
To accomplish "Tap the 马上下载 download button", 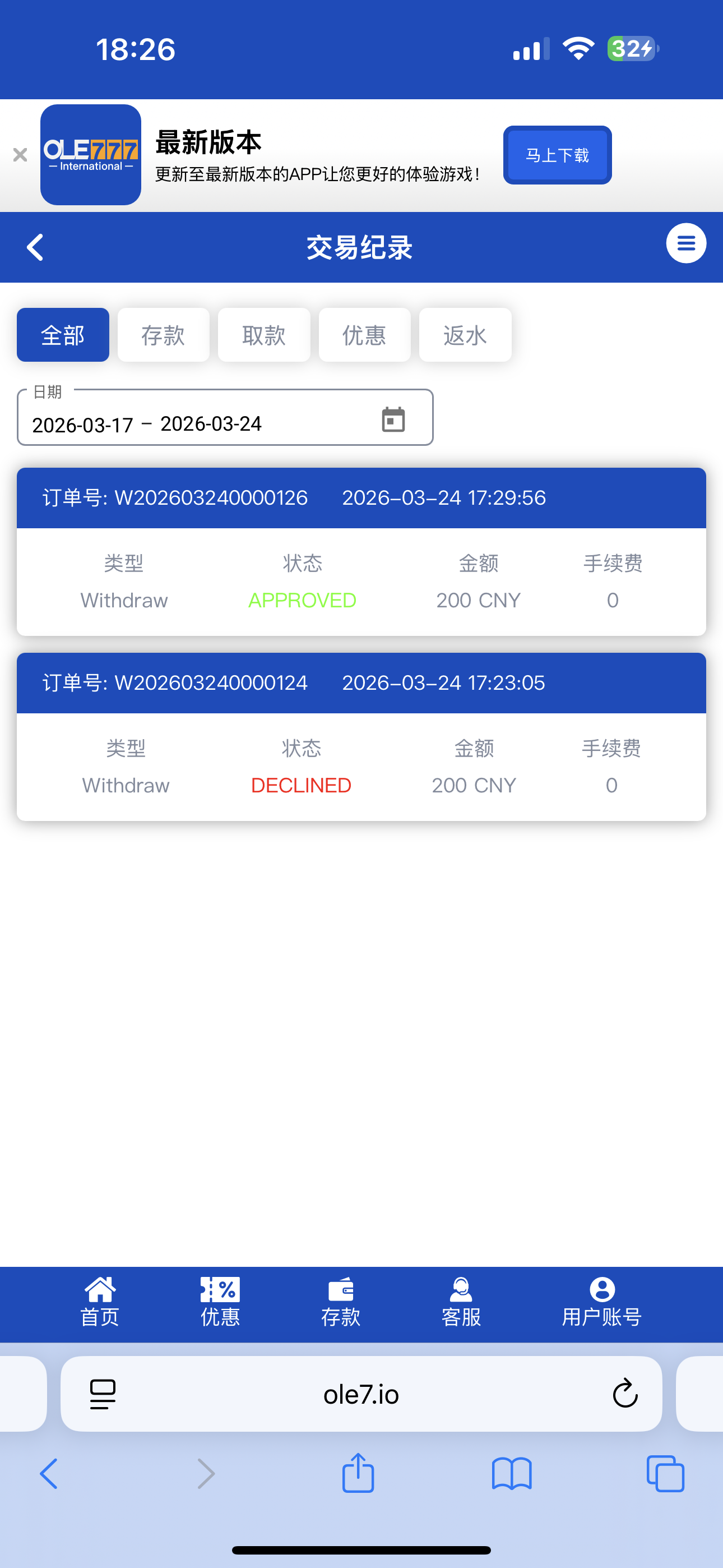I will [558, 155].
